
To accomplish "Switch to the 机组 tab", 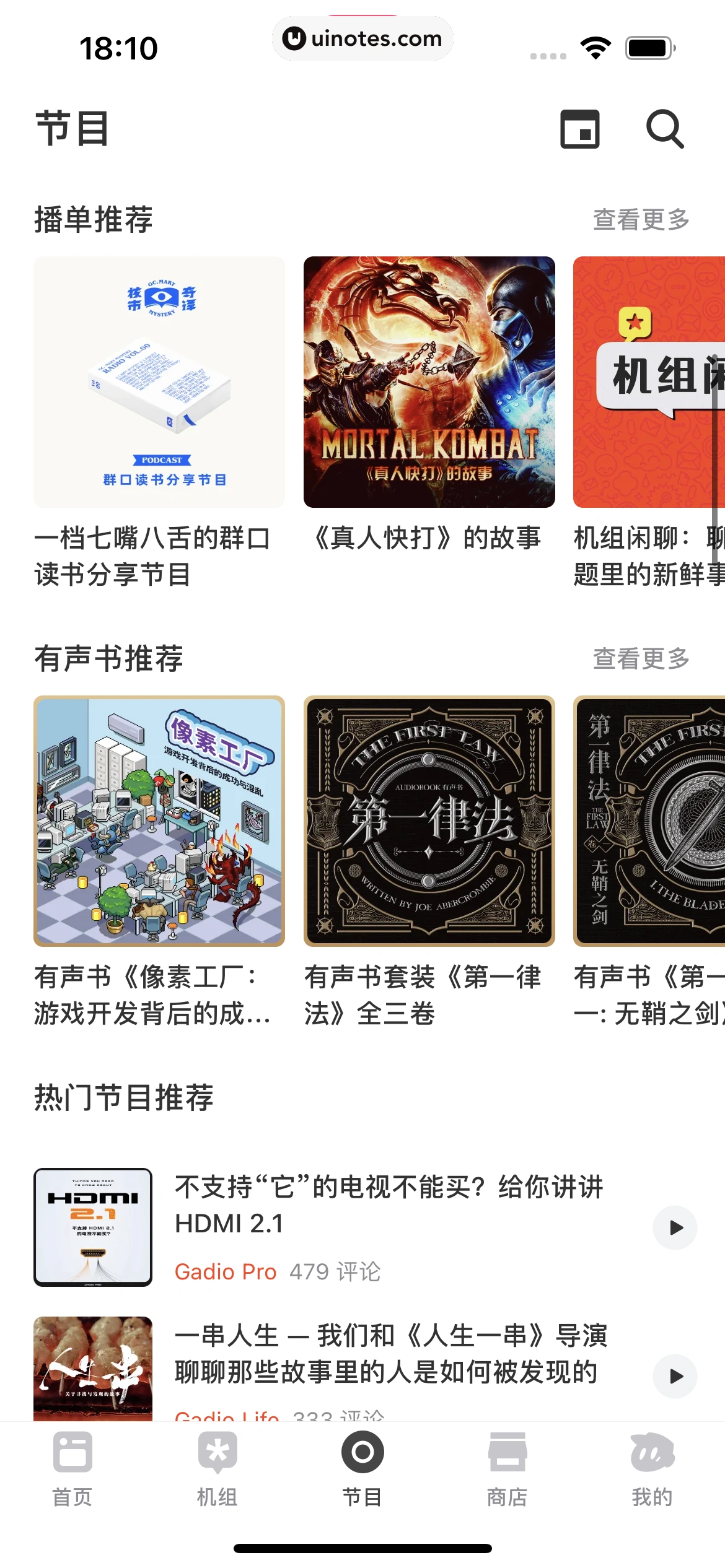I will pyautogui.click(x=217, y=1468).
